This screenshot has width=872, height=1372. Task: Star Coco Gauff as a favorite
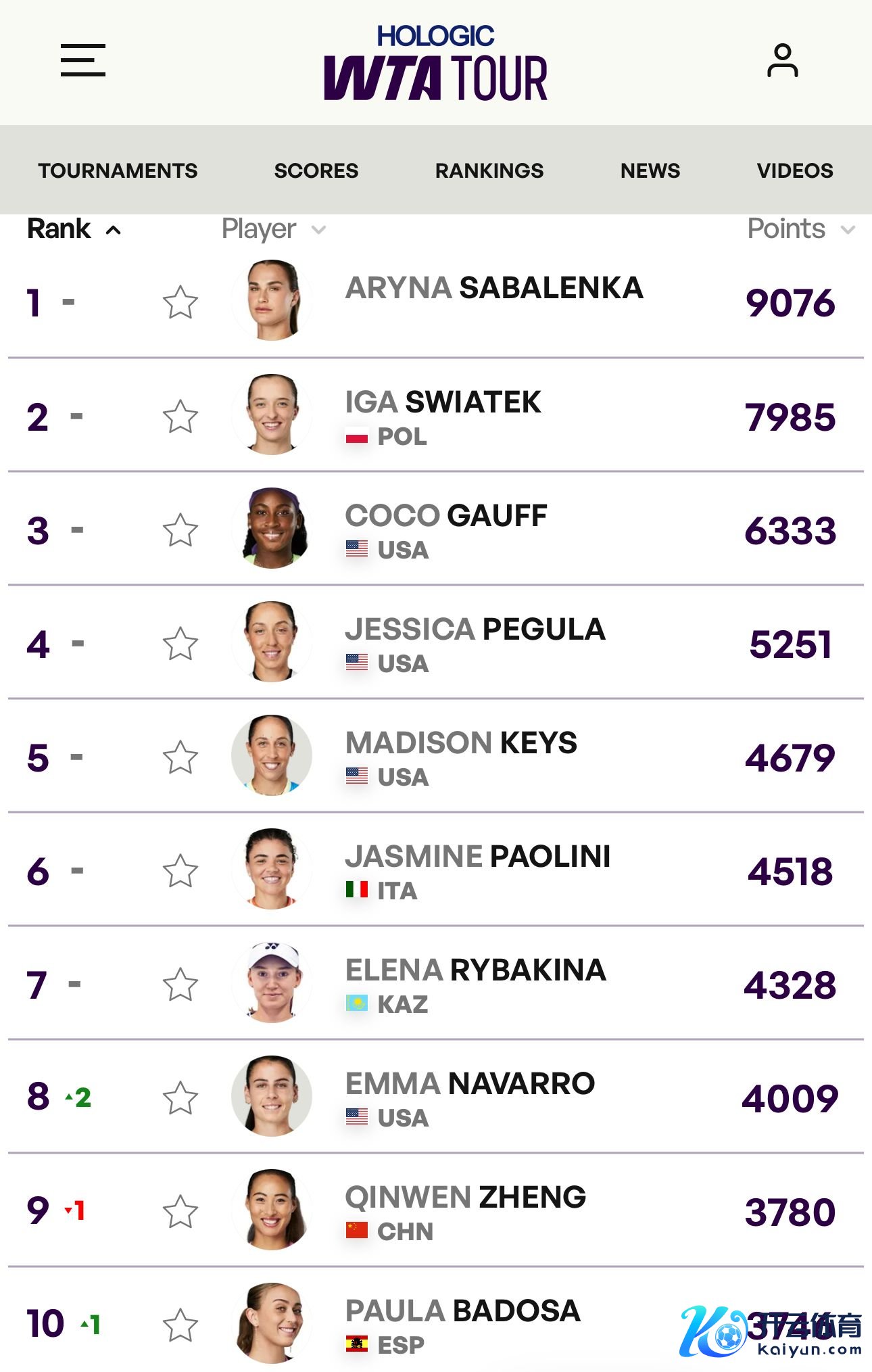(180, 530)
